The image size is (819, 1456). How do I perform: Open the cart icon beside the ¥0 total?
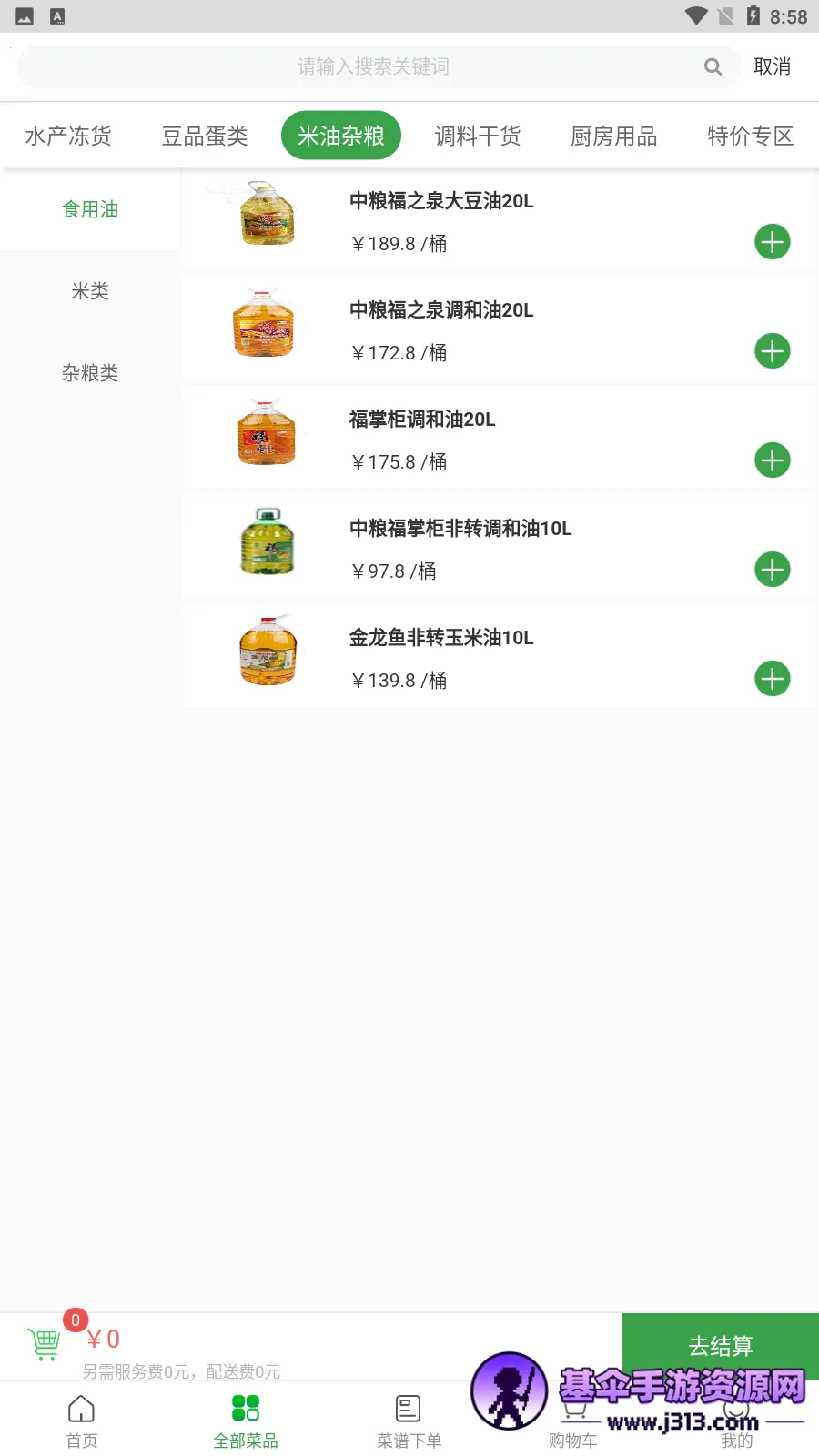(x=44, y=1343)
